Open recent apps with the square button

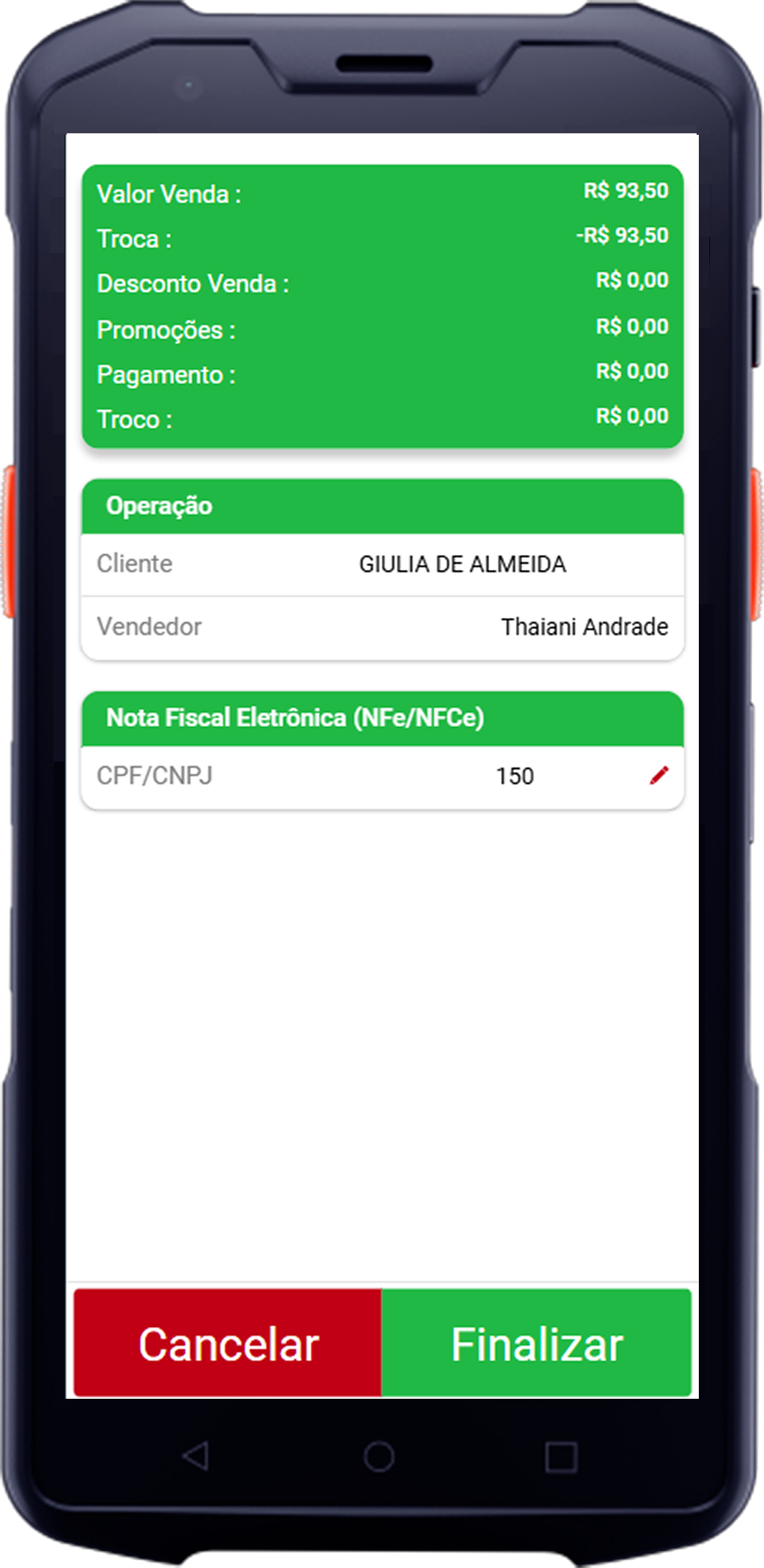pyautogui.click(x=560, y=1457)
